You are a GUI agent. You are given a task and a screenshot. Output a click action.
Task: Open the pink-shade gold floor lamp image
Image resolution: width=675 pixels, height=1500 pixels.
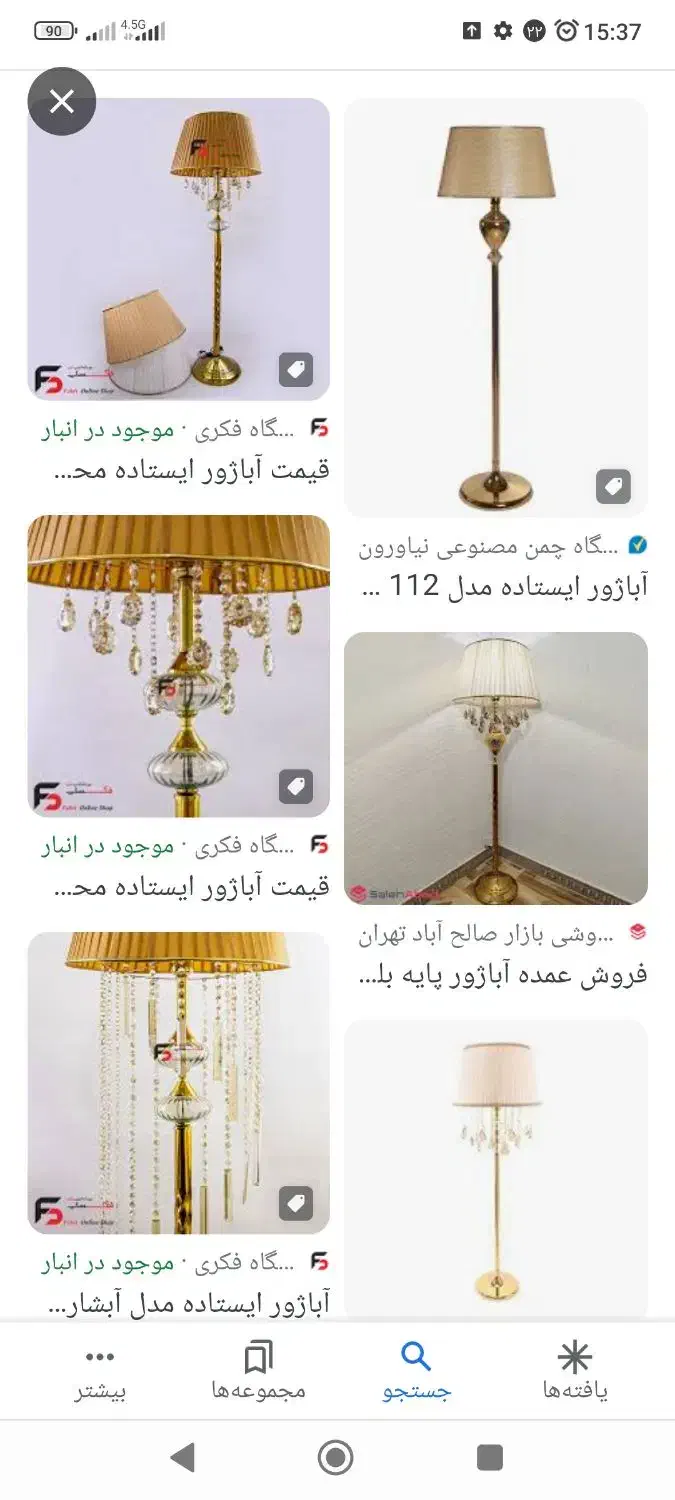496,1168
